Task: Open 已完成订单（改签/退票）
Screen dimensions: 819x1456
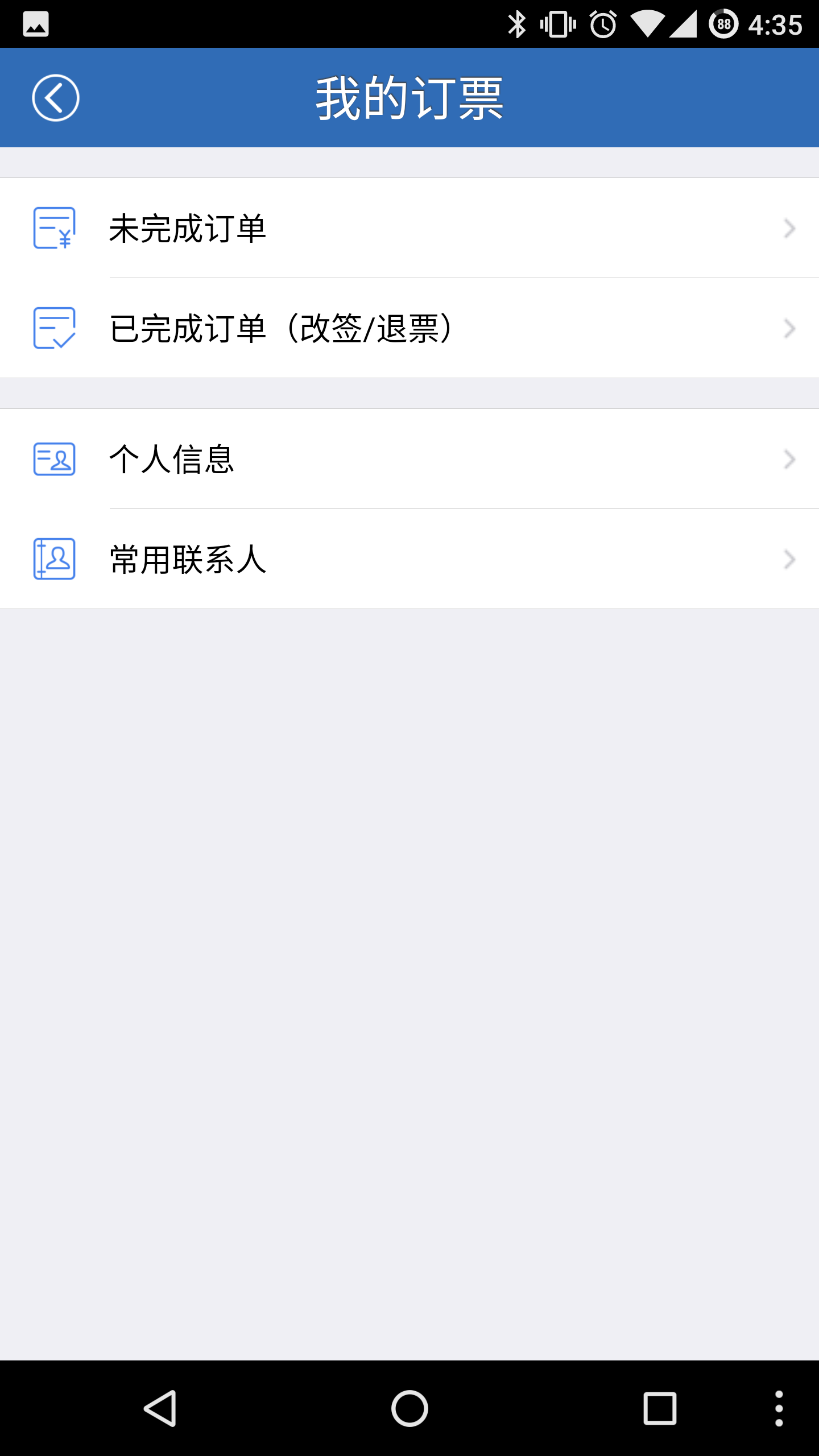Action: (409, 328)
